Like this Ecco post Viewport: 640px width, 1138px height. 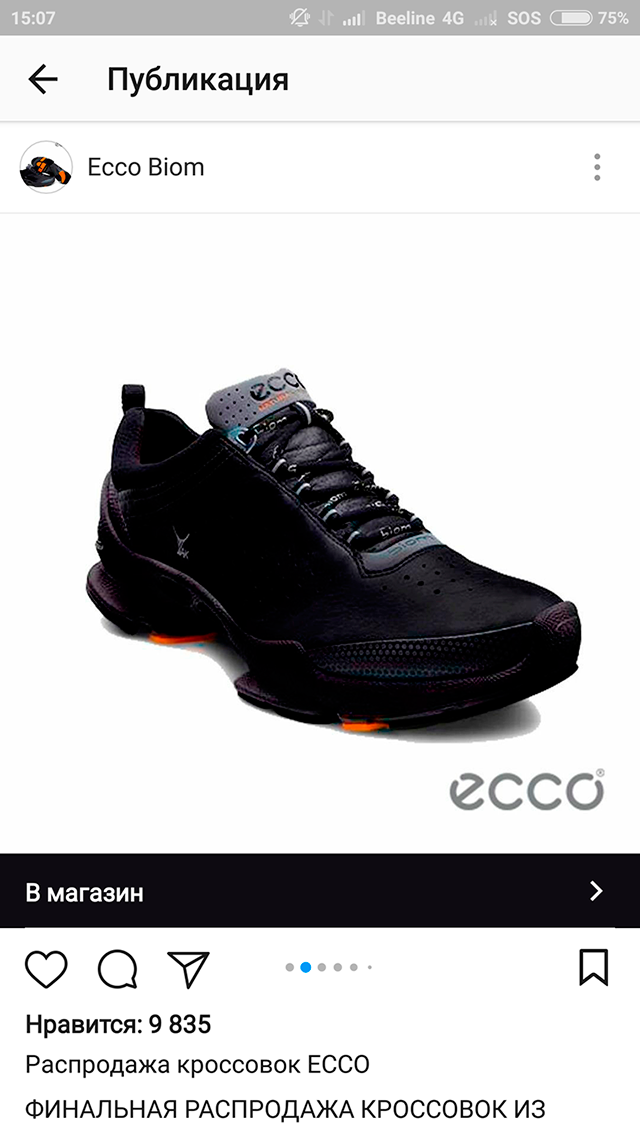pyautogui.click(x=46, y=968)
